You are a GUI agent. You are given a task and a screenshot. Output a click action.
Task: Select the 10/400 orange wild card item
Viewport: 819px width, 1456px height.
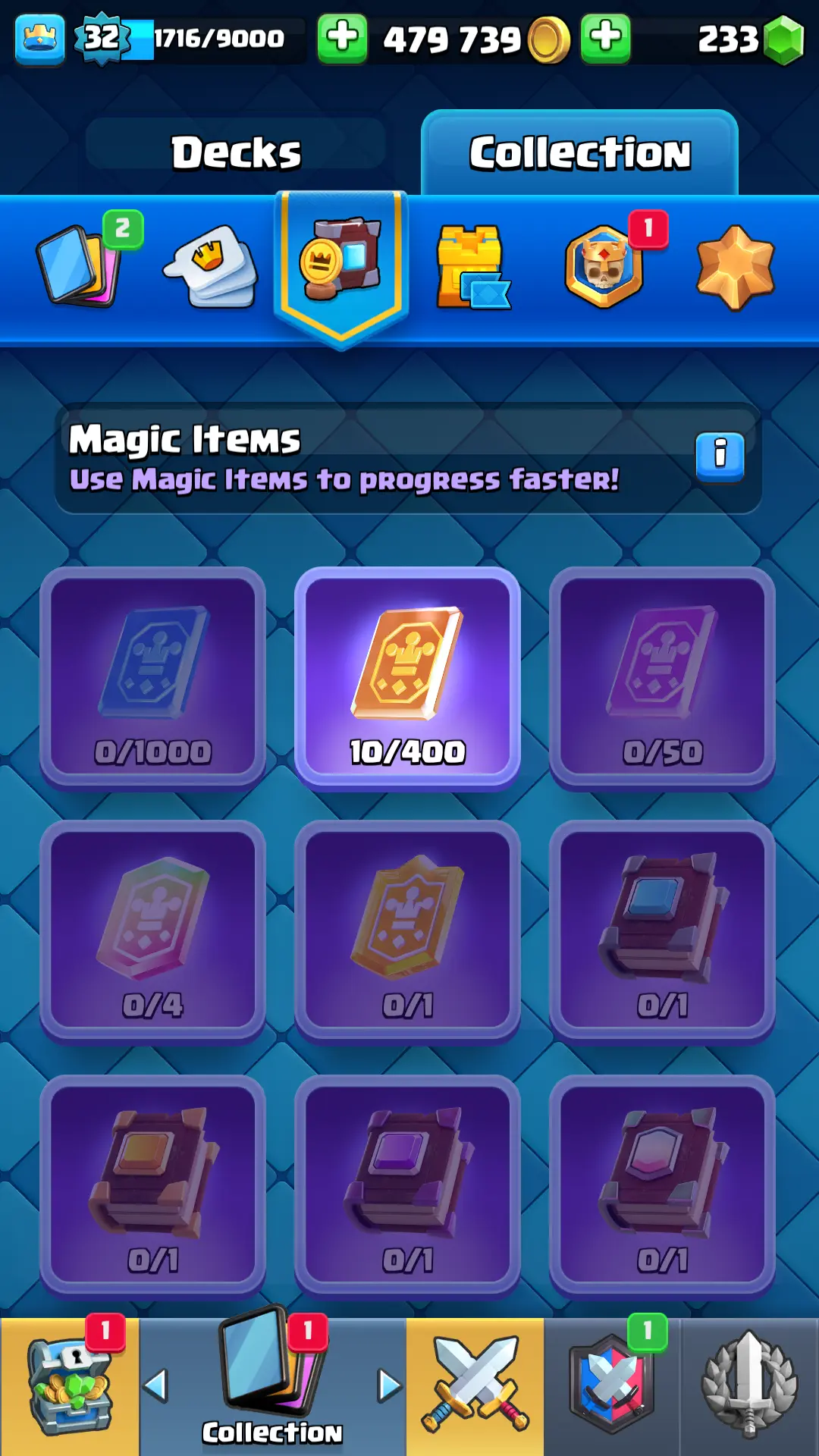pos(407,678)
